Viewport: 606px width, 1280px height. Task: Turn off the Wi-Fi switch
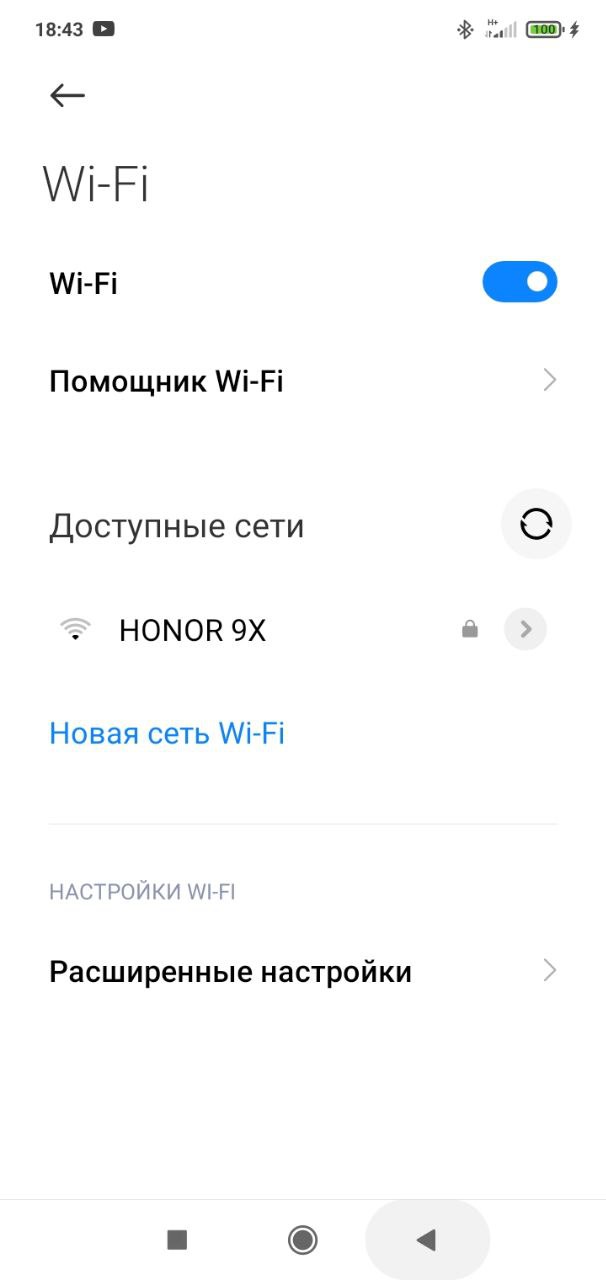pyautogui.click(x=519, y=282)
